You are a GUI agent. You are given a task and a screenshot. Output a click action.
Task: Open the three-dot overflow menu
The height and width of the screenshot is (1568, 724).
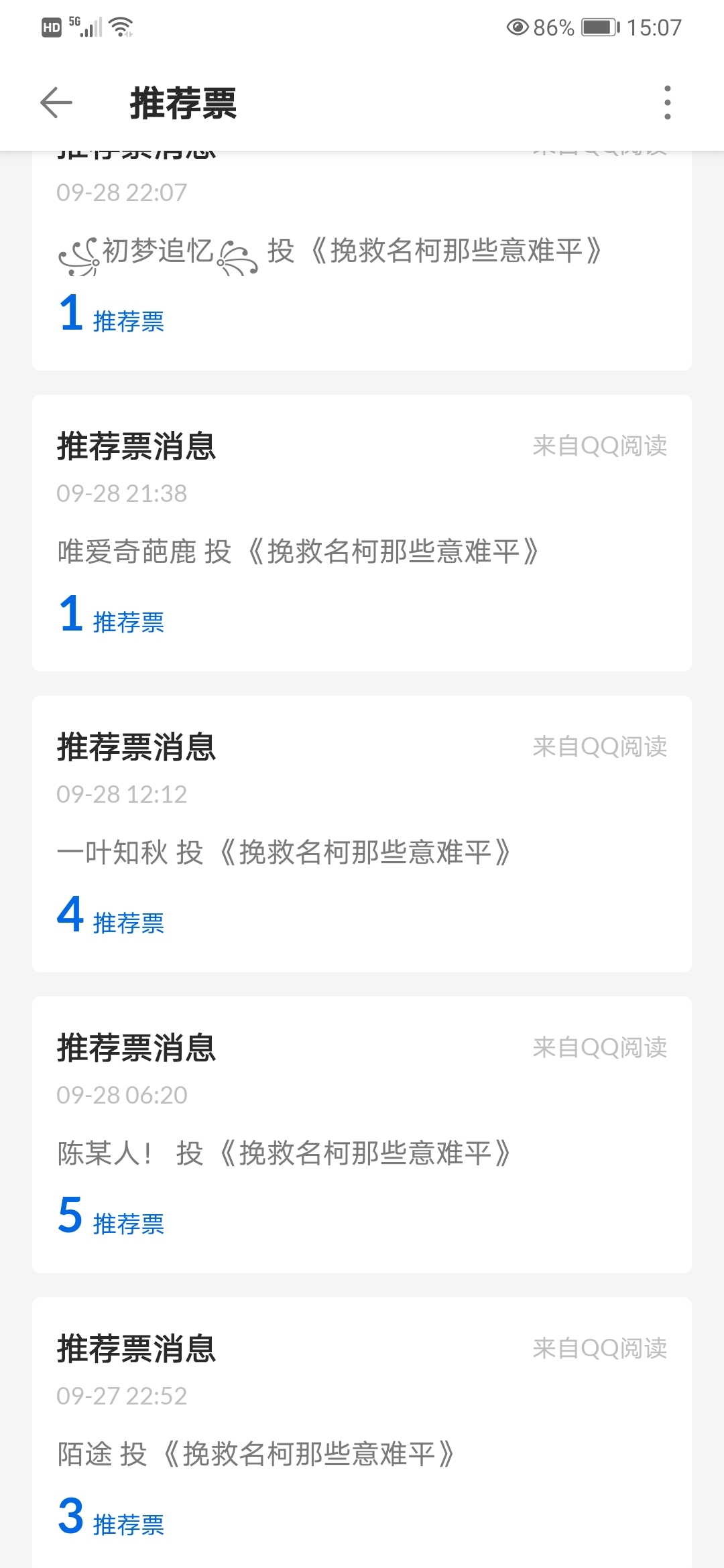pyautogui.click(x=666, y=103)
